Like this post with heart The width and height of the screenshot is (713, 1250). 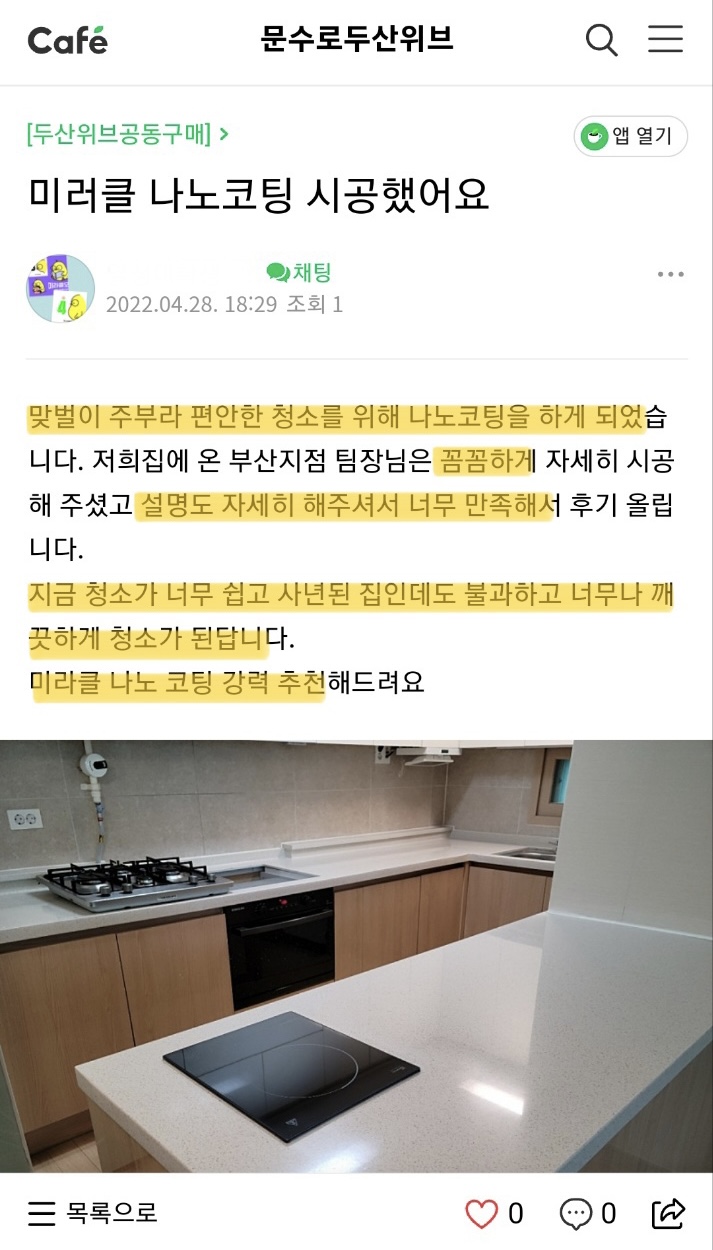click(482, 1214)
